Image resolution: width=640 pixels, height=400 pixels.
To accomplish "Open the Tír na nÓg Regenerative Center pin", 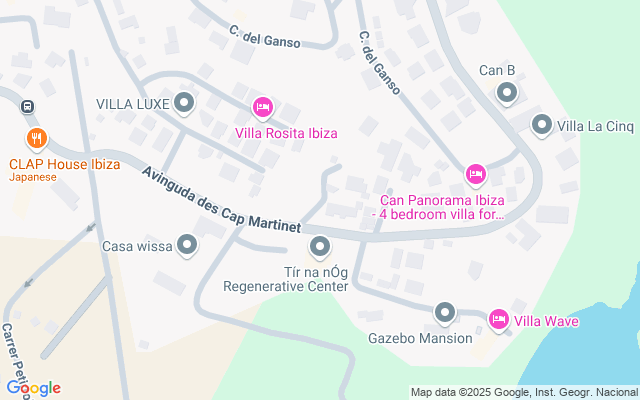I will [320, 246].
